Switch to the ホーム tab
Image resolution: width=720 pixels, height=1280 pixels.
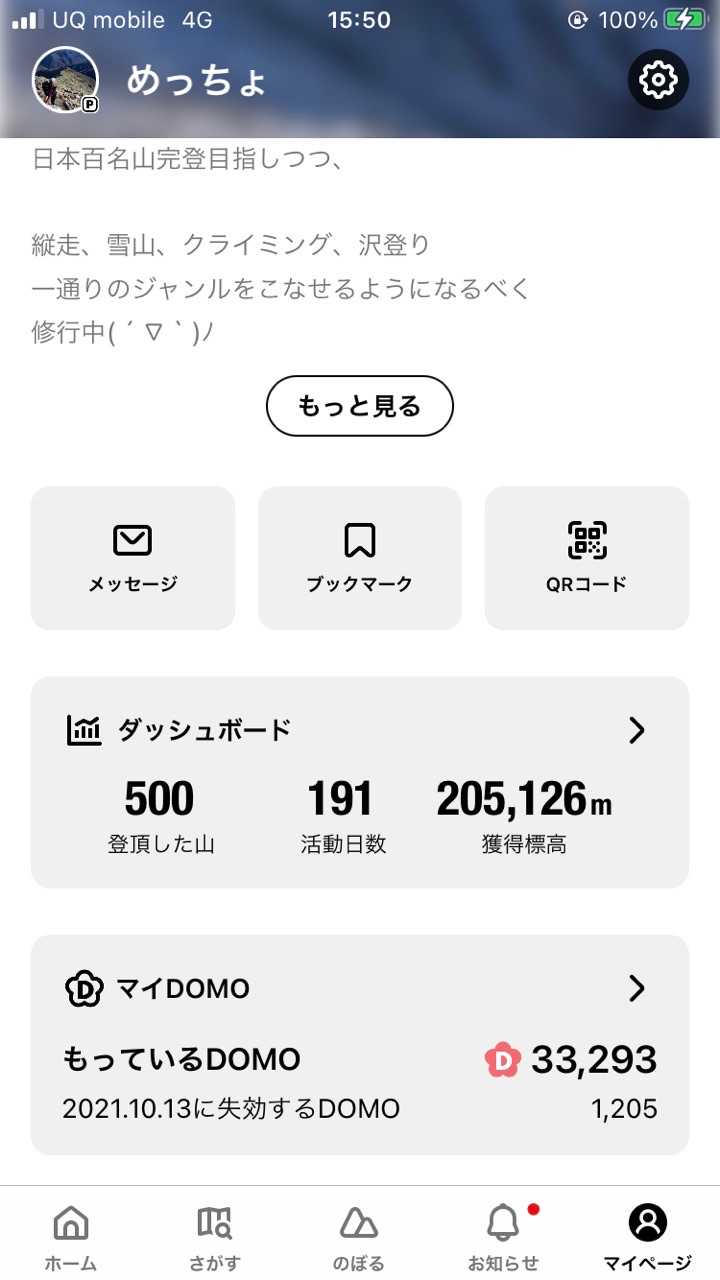71,1236
